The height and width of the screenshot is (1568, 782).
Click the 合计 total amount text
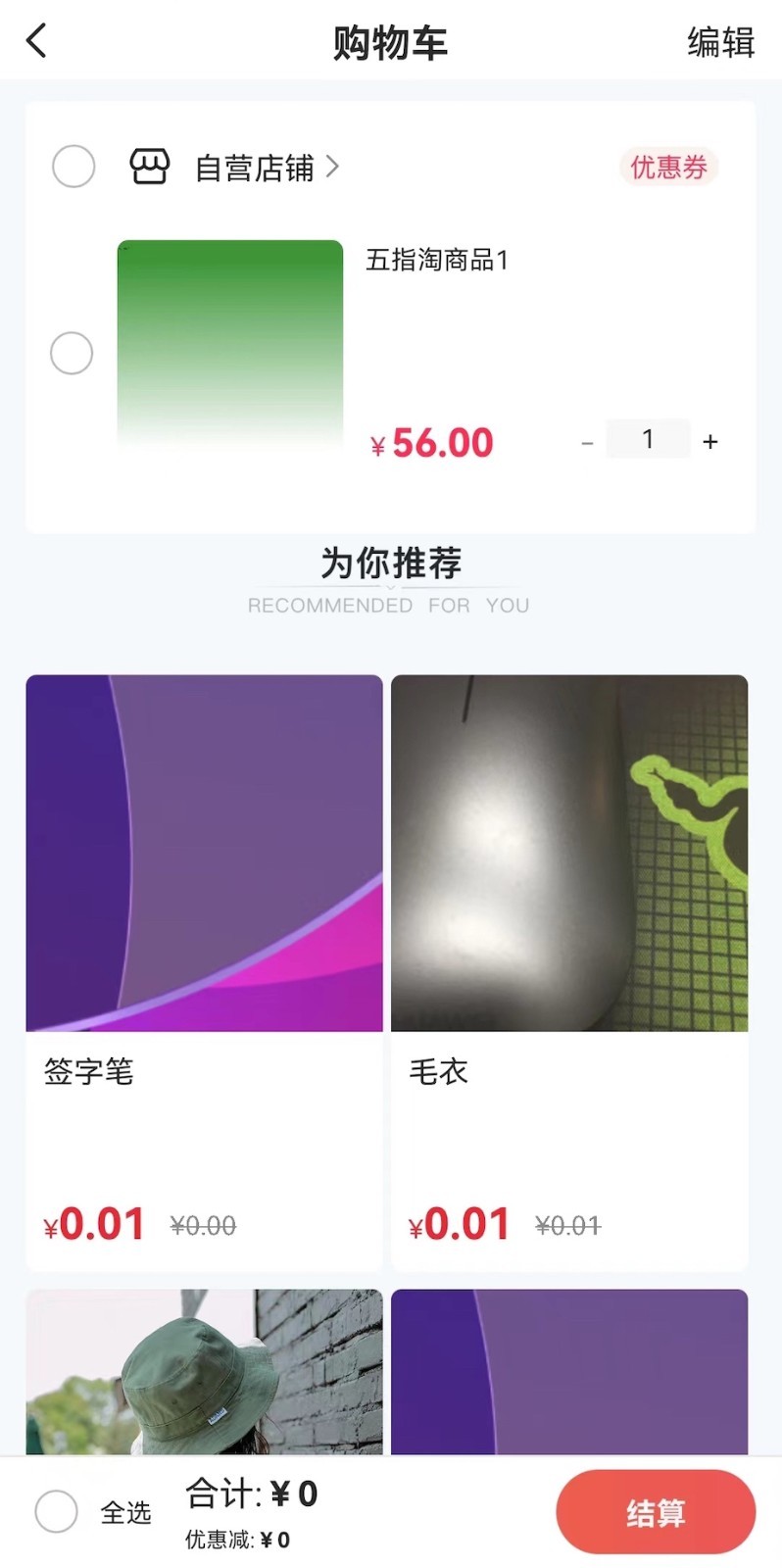pyautogui.click(x=250, y=1494)
